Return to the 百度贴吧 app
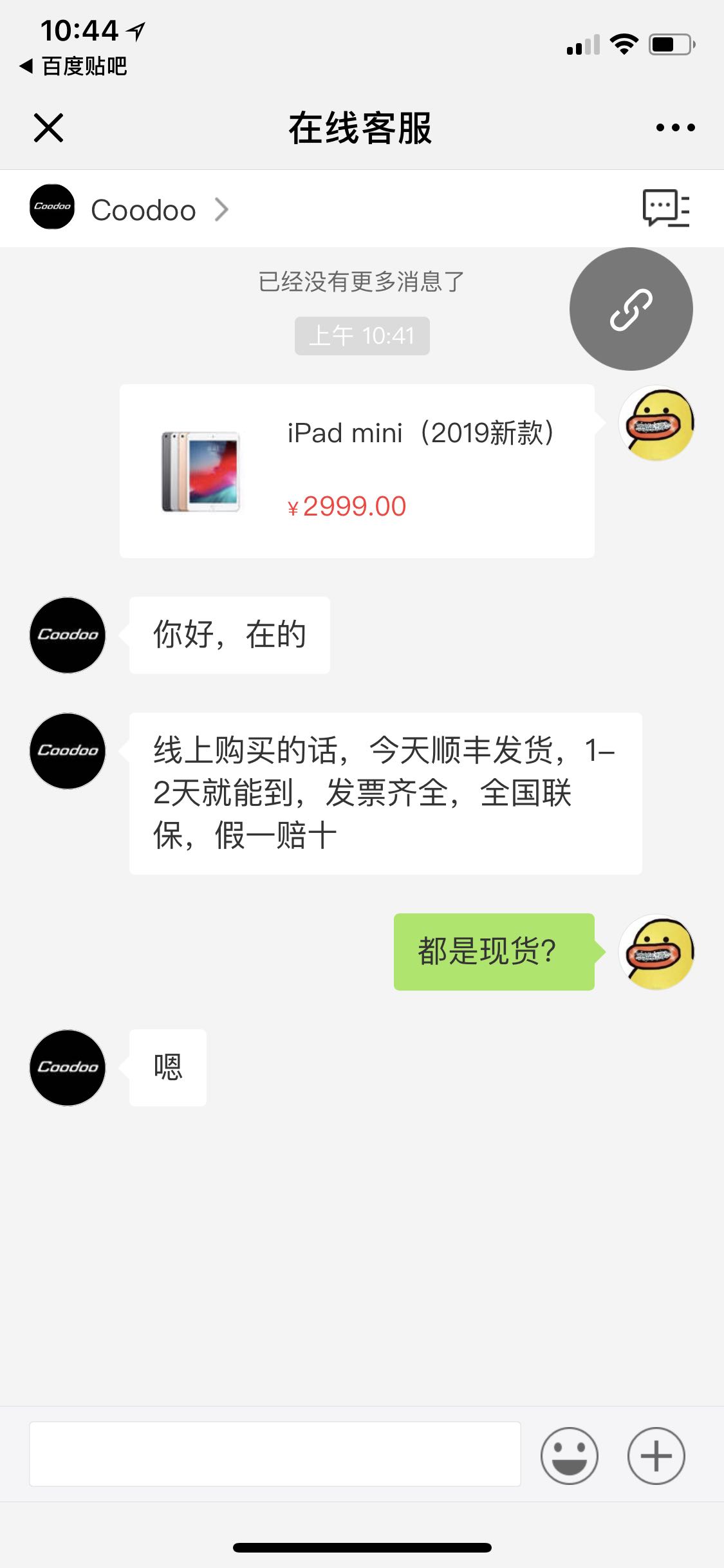 [73, 66]
